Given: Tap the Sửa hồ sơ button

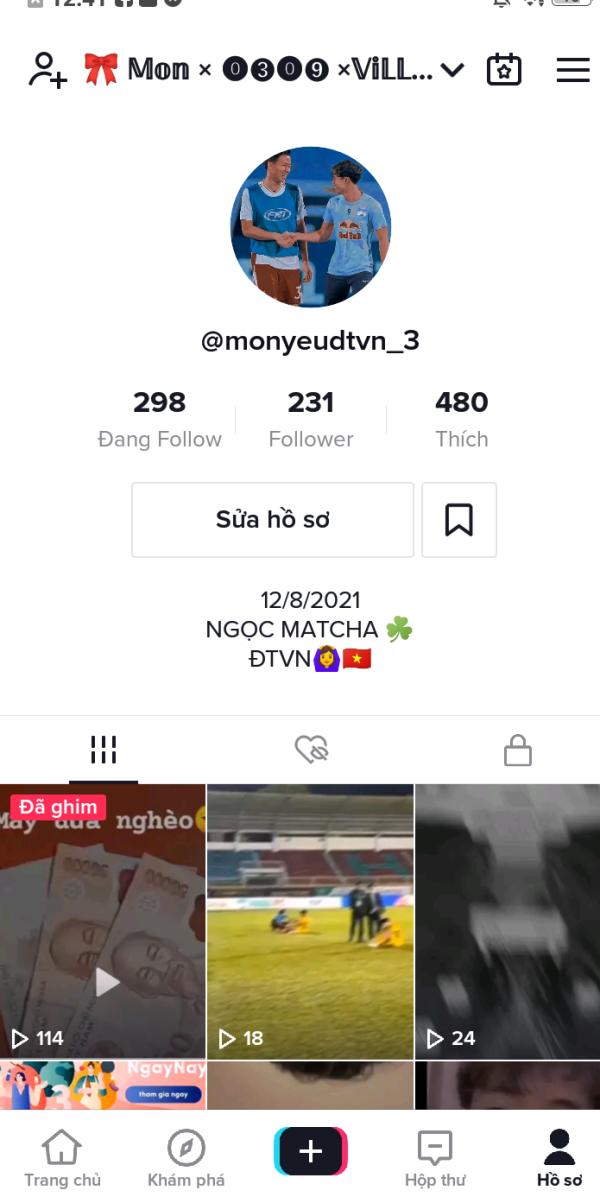Looking at the screenshot, I should pyautogui.click(x=272, y=520).
